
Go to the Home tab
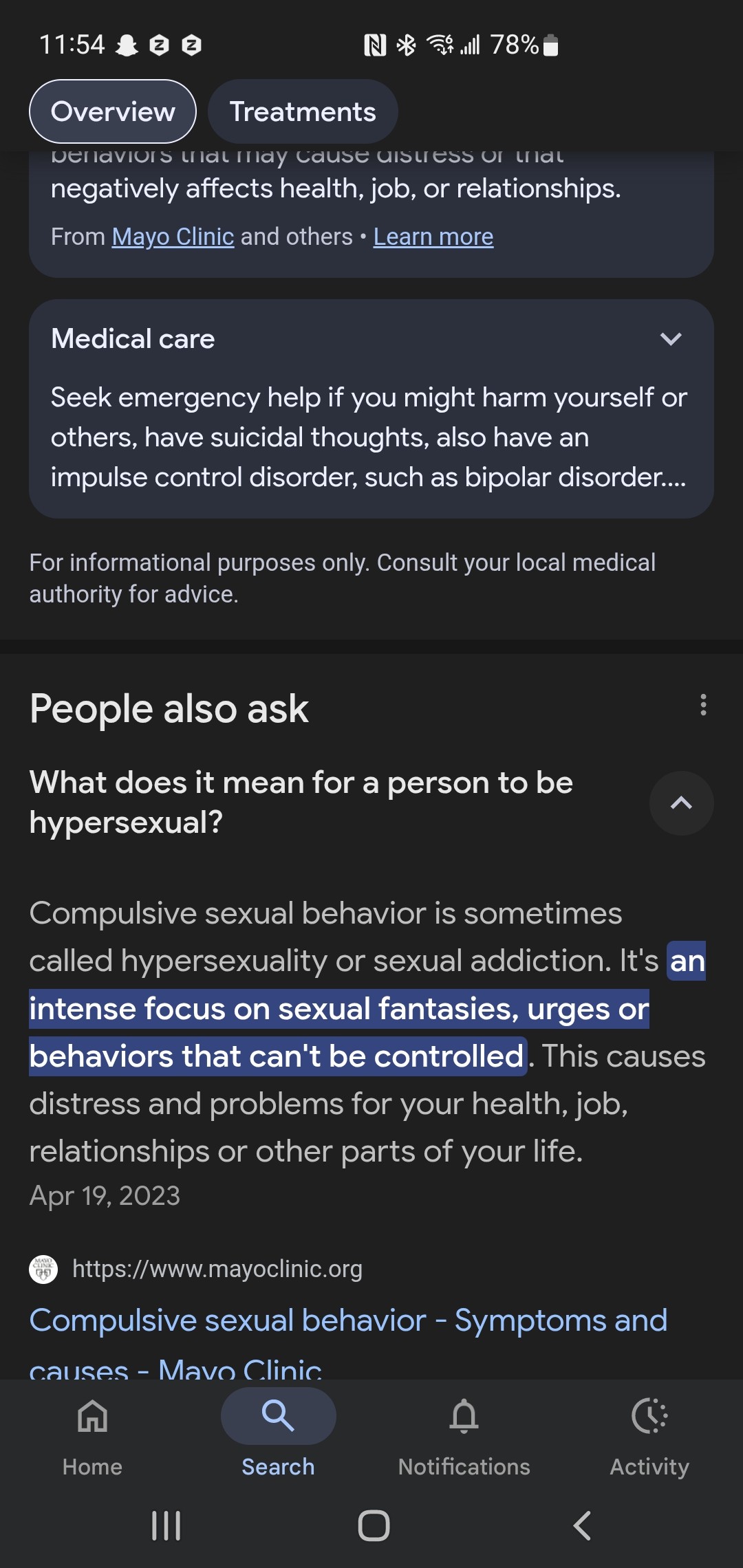(x=92, y=1437)
